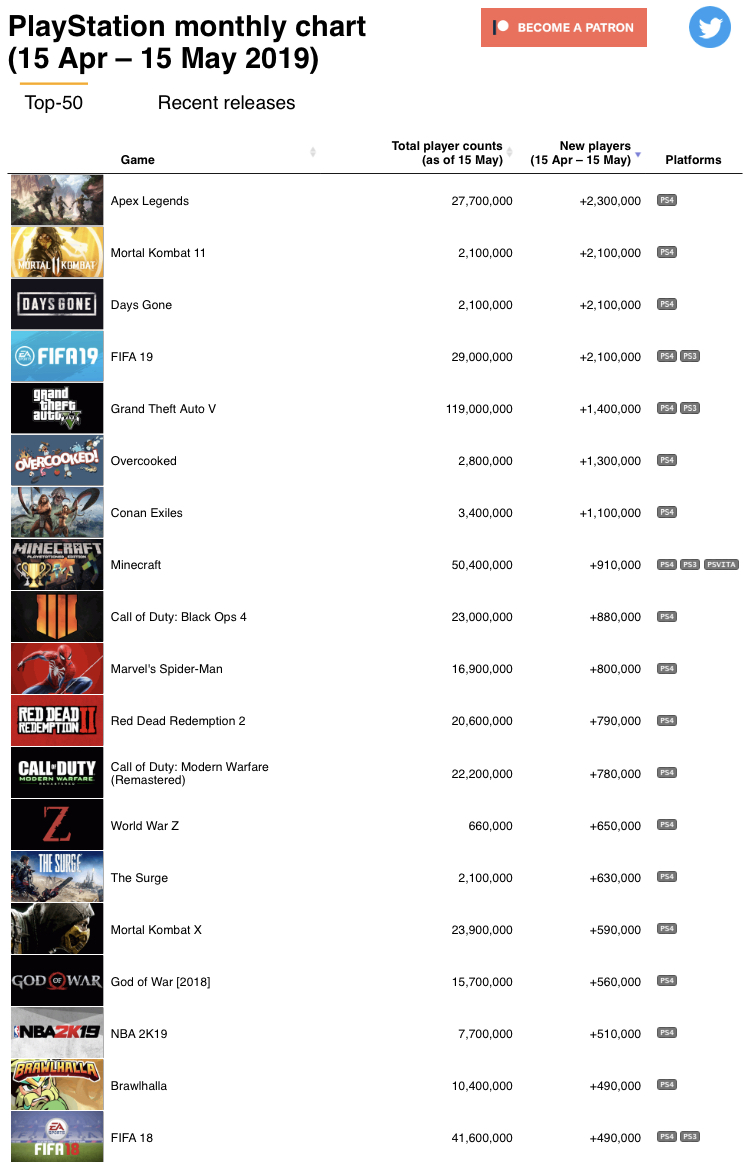Sort by New players column
Image resolution: width=750 pixels, height=1163 pixels.
(x=581, y=153)
